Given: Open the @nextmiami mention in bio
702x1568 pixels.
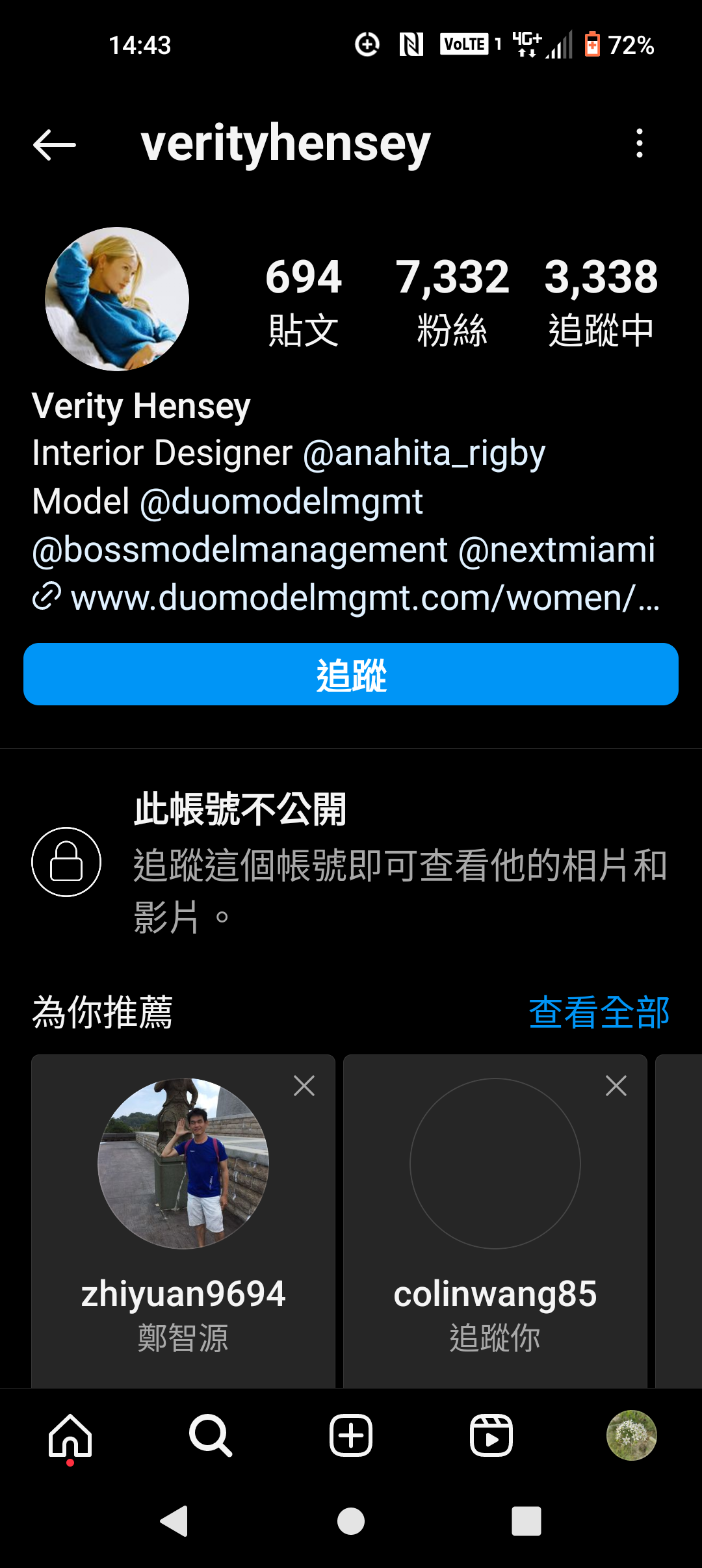Looking at the screenshot, I should tap(556, 550).
